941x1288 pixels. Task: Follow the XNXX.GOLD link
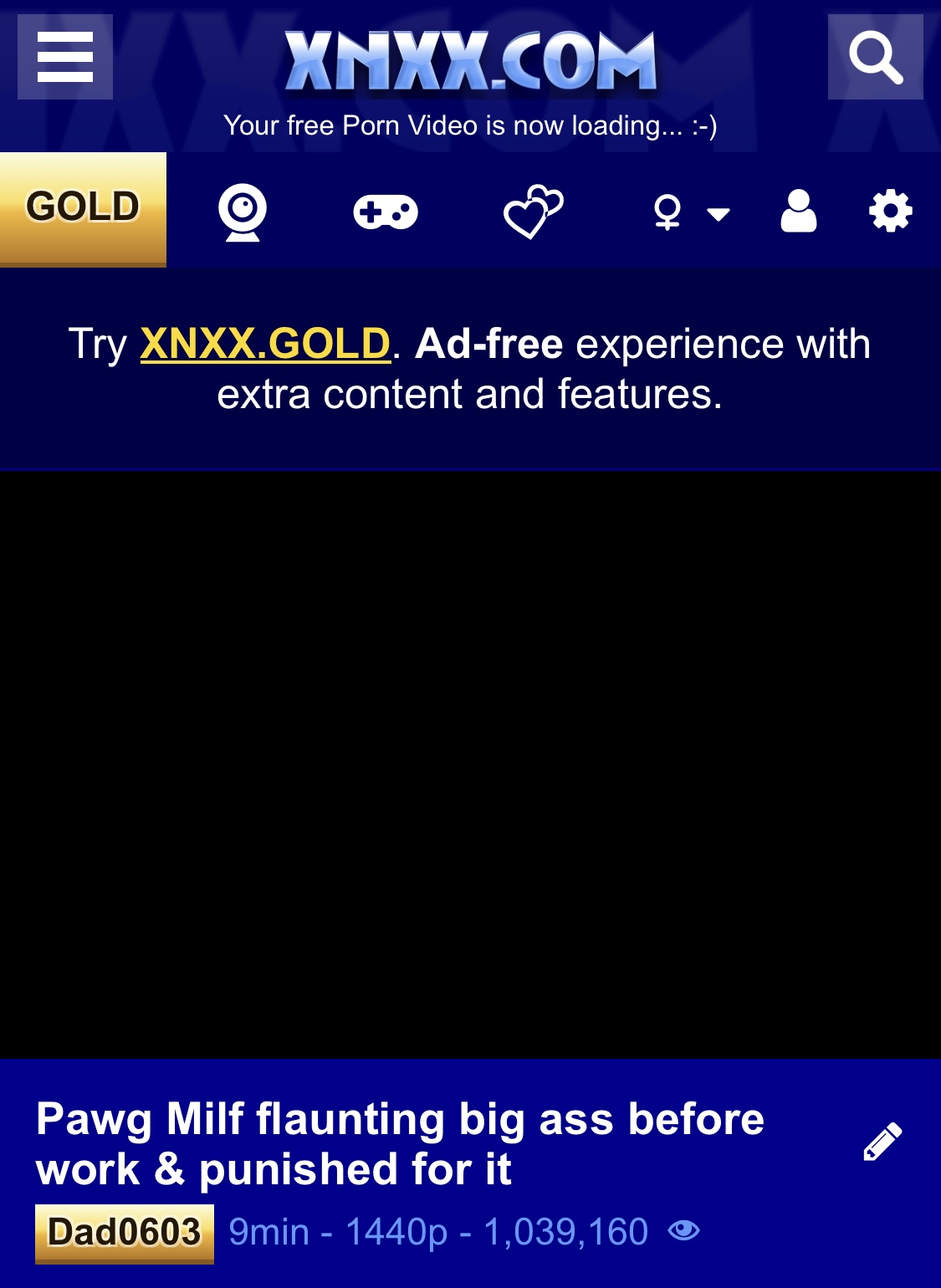265,344
